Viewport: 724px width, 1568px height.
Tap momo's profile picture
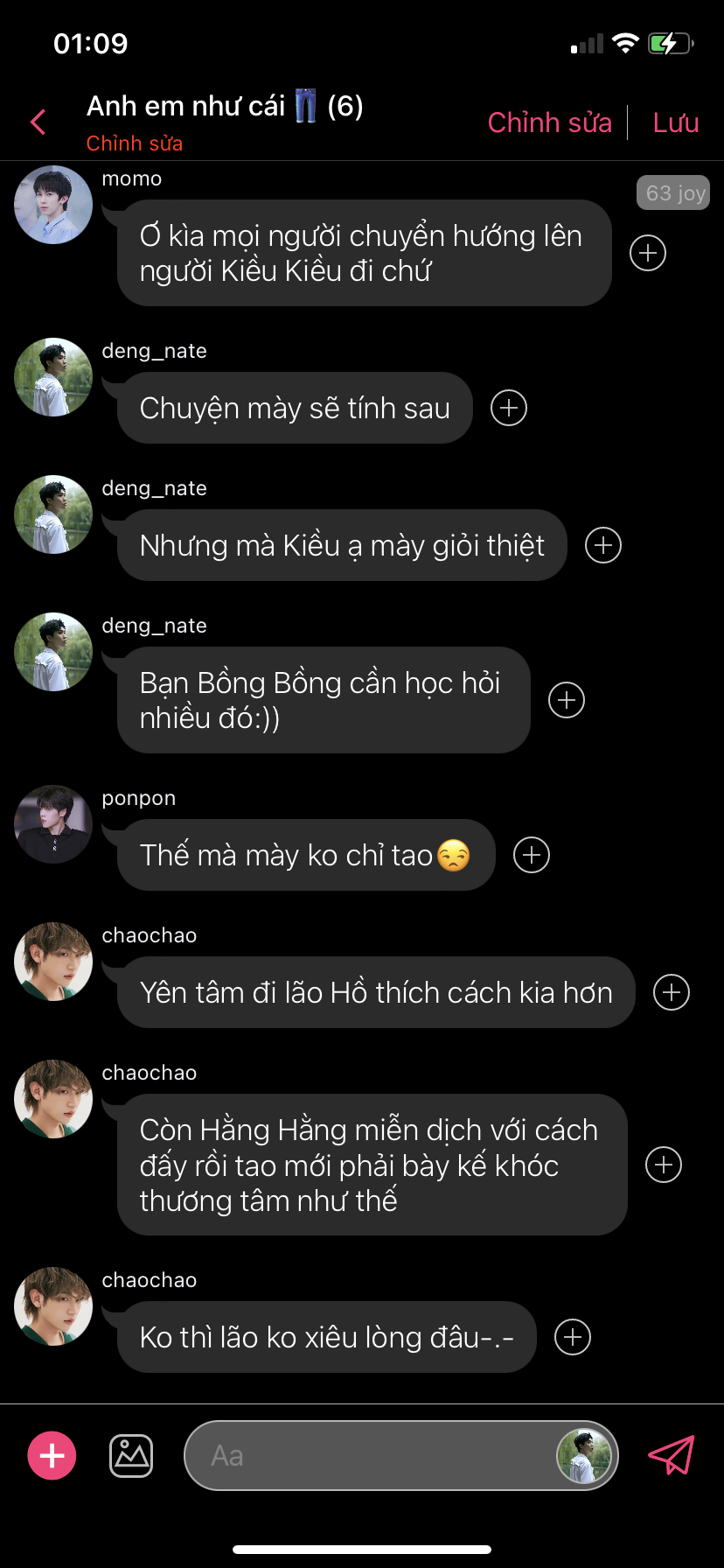point(53,205)
